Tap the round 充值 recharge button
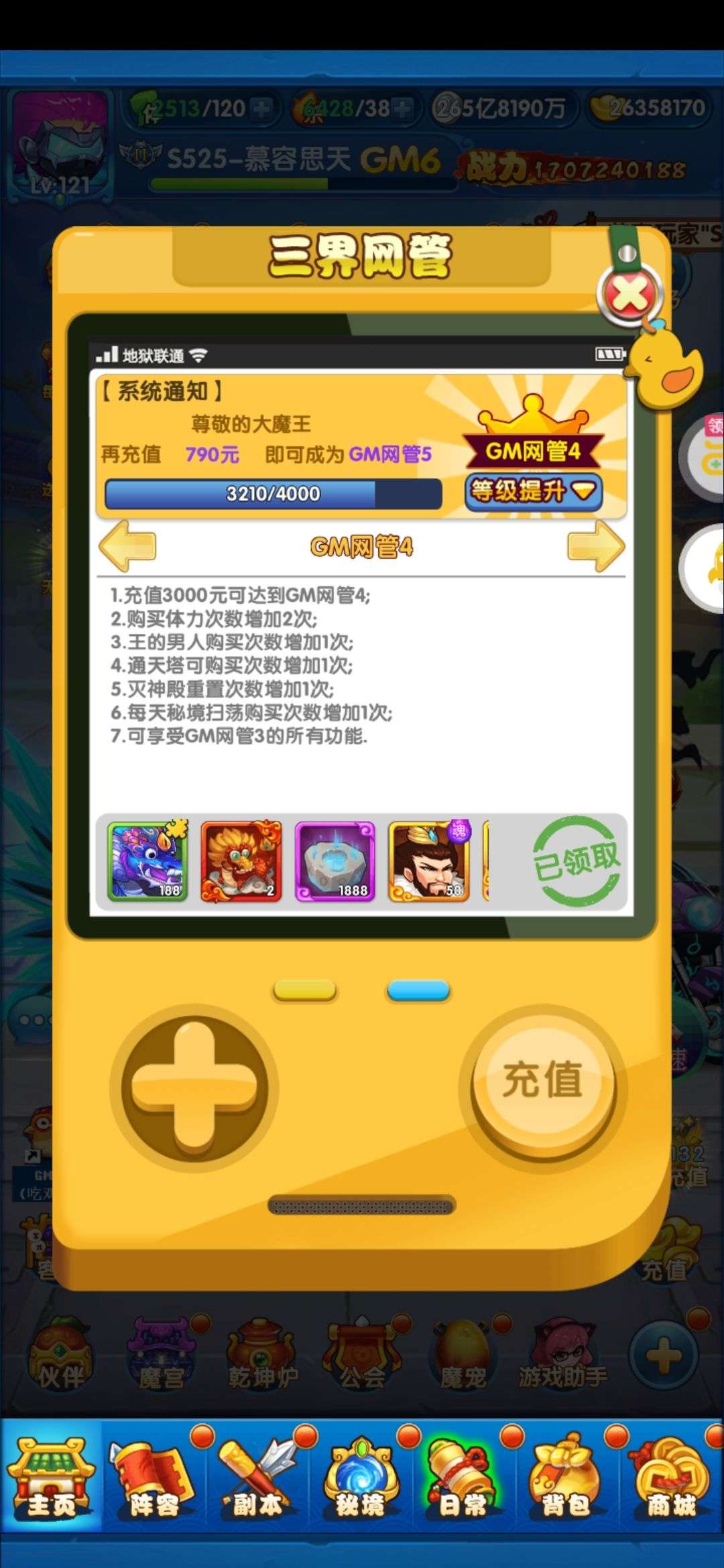This screenshot has height=1568, width=724. click(542, 1080)
